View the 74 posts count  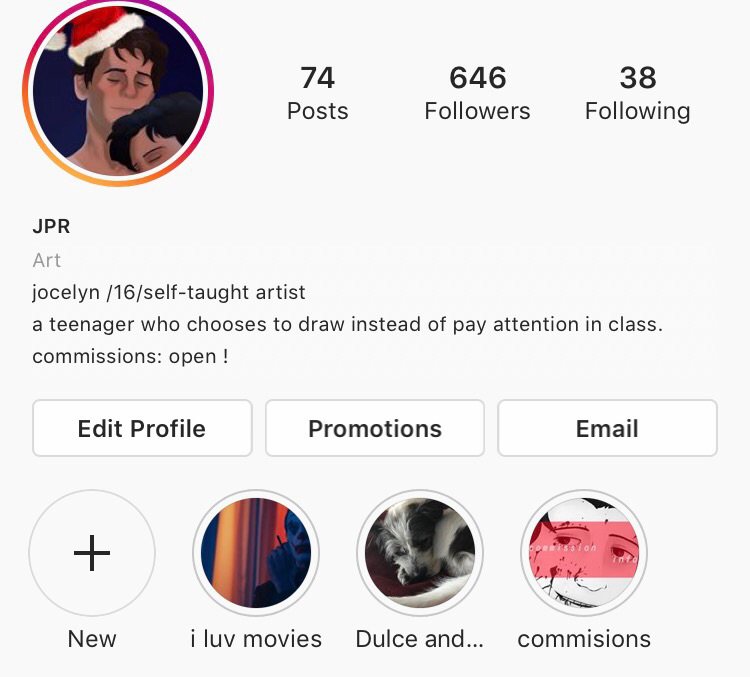(x=317, y=93)
